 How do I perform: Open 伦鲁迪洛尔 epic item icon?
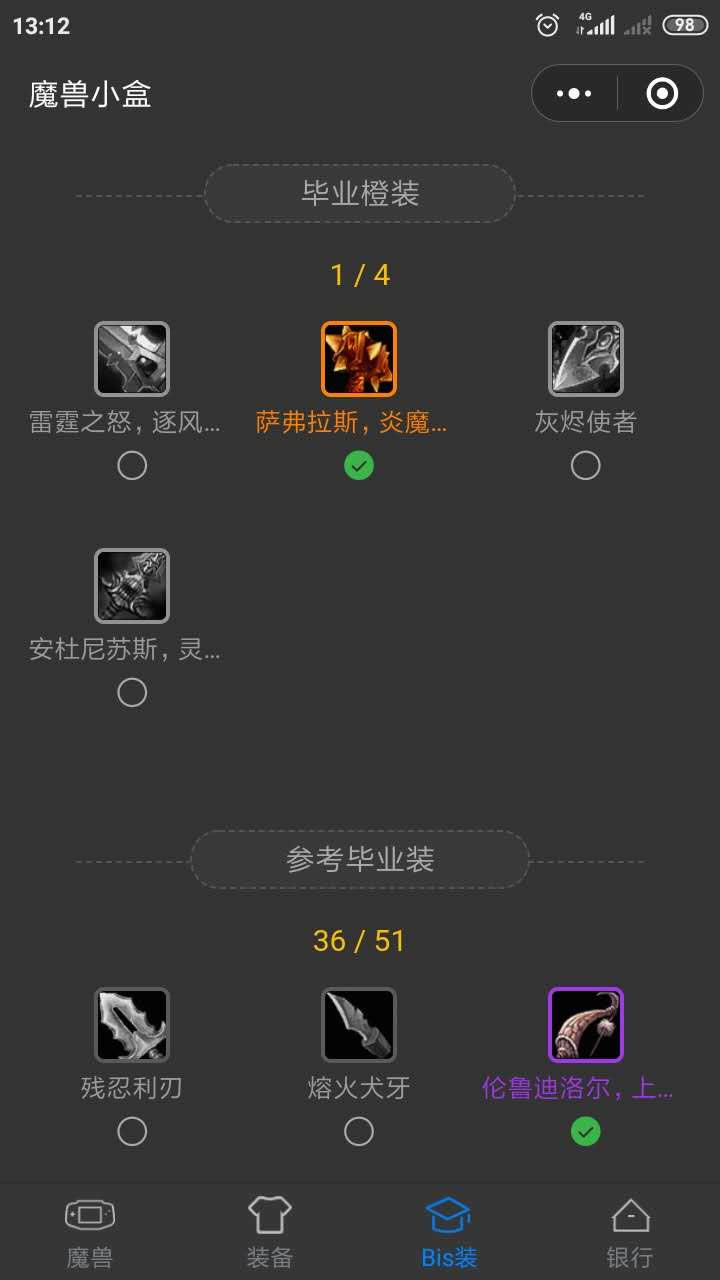[x=586, y=1025]
